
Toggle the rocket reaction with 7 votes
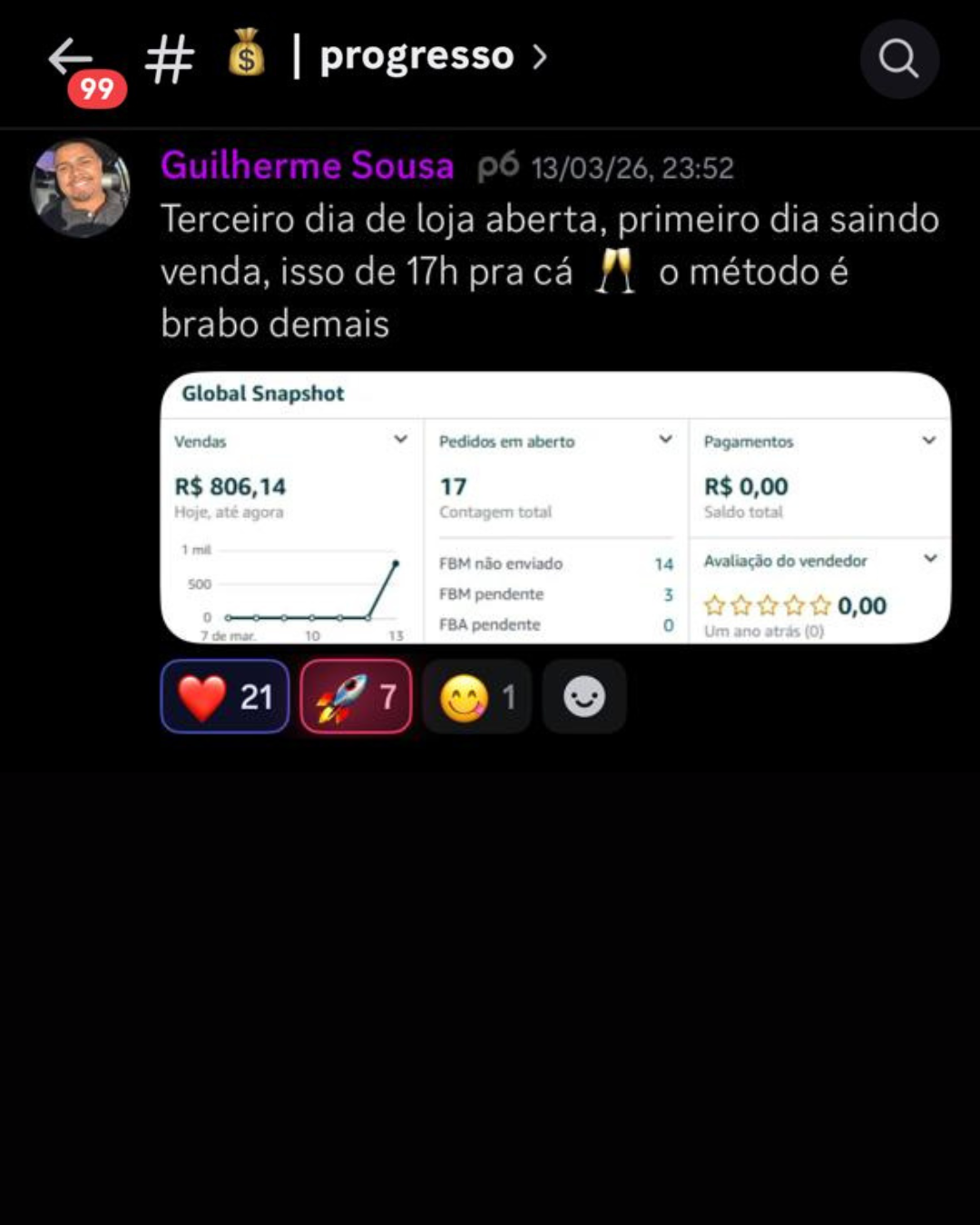[x=355, y=697]
